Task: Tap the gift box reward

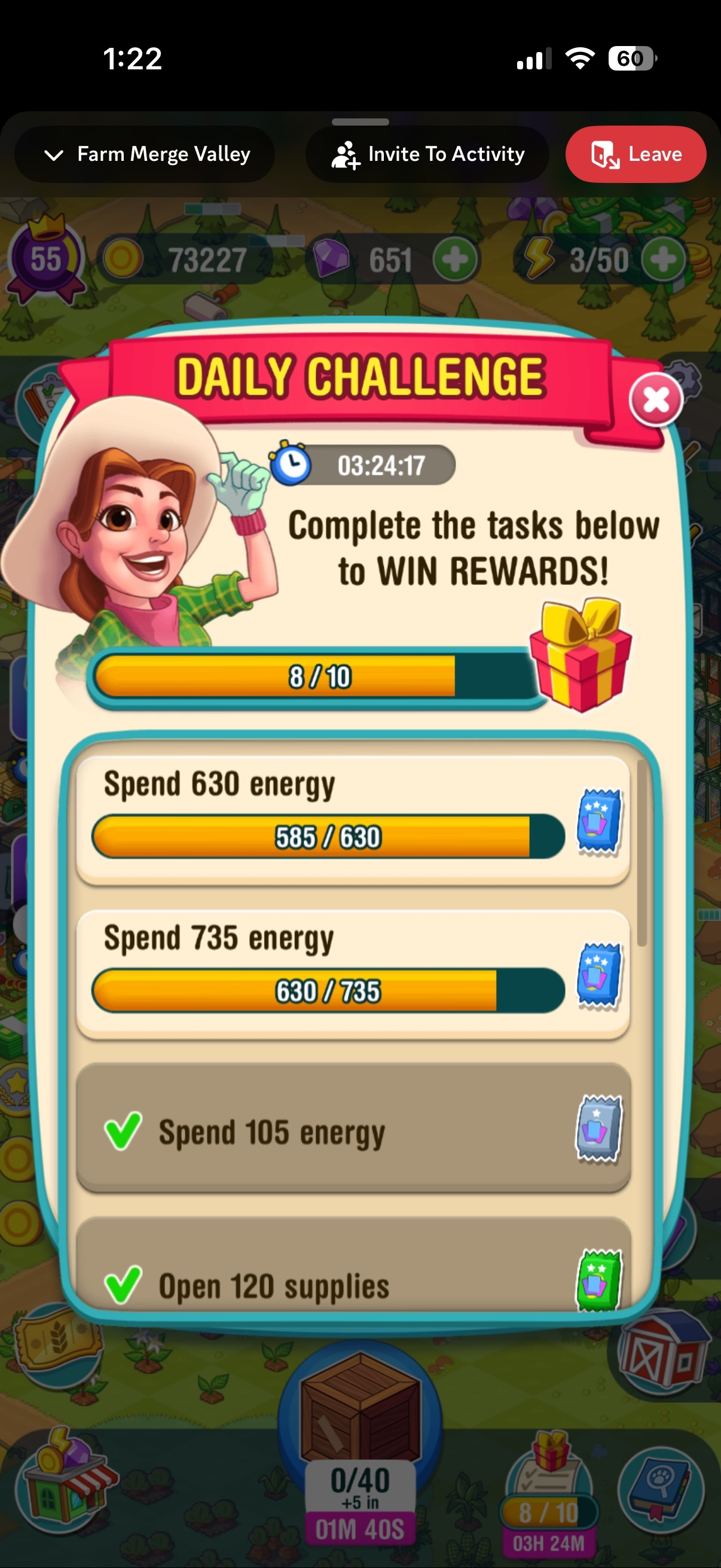Action: [x=581, y=655]
